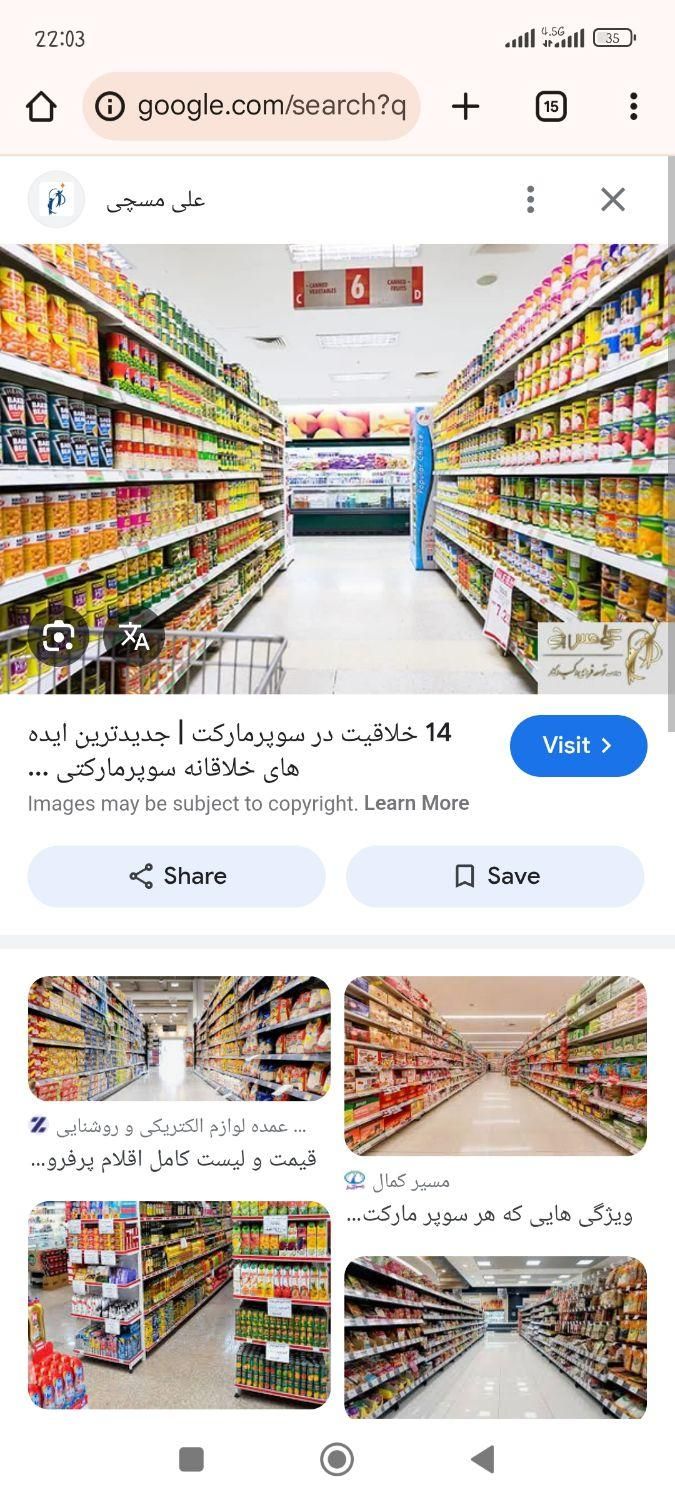Screen dimensions: 675x1500
Task: Open image options next to علی مسچی
Action: tap(531, 200)
